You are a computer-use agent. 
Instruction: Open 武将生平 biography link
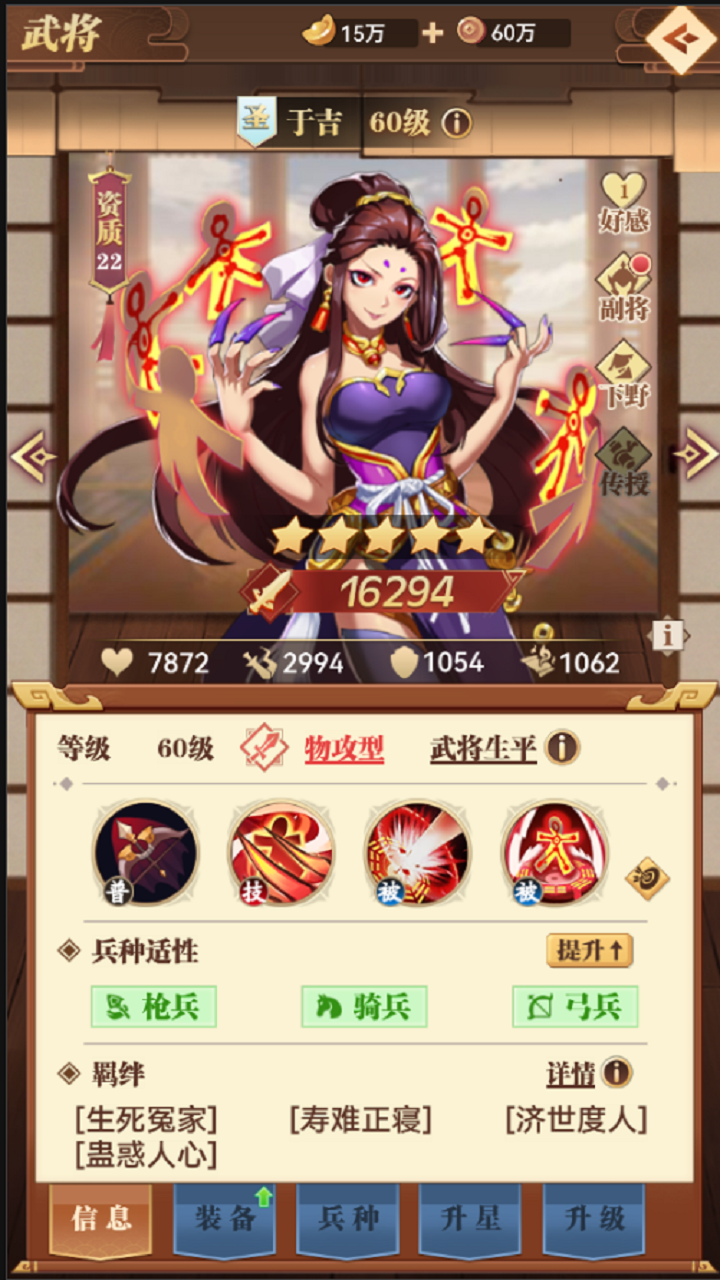coord(484,748)
